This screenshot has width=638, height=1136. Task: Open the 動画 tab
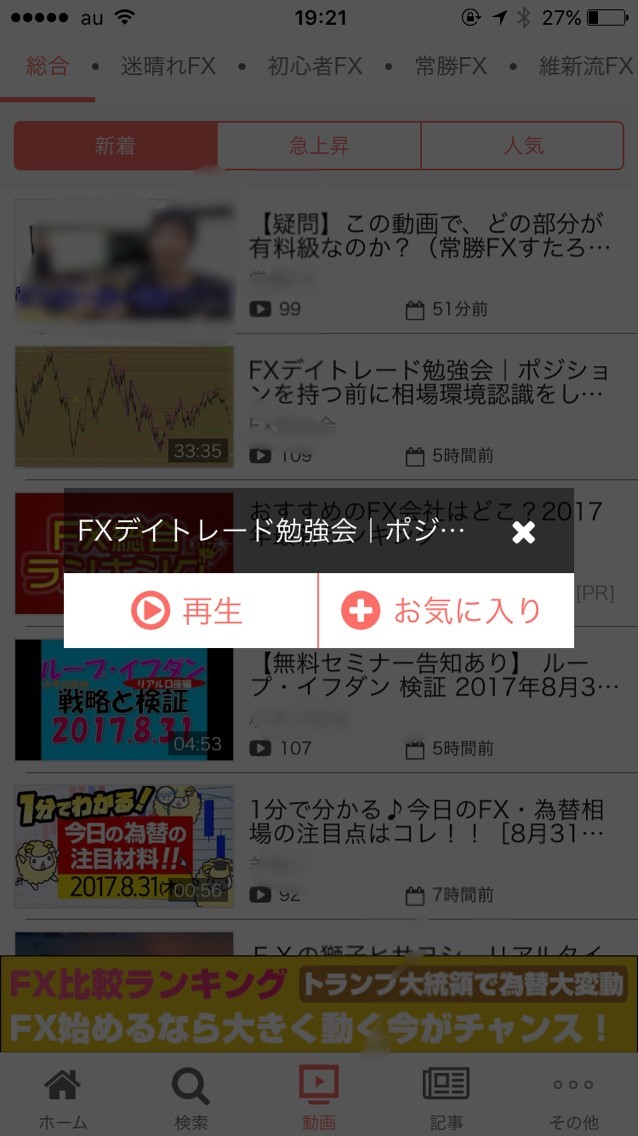[319, 1097]
